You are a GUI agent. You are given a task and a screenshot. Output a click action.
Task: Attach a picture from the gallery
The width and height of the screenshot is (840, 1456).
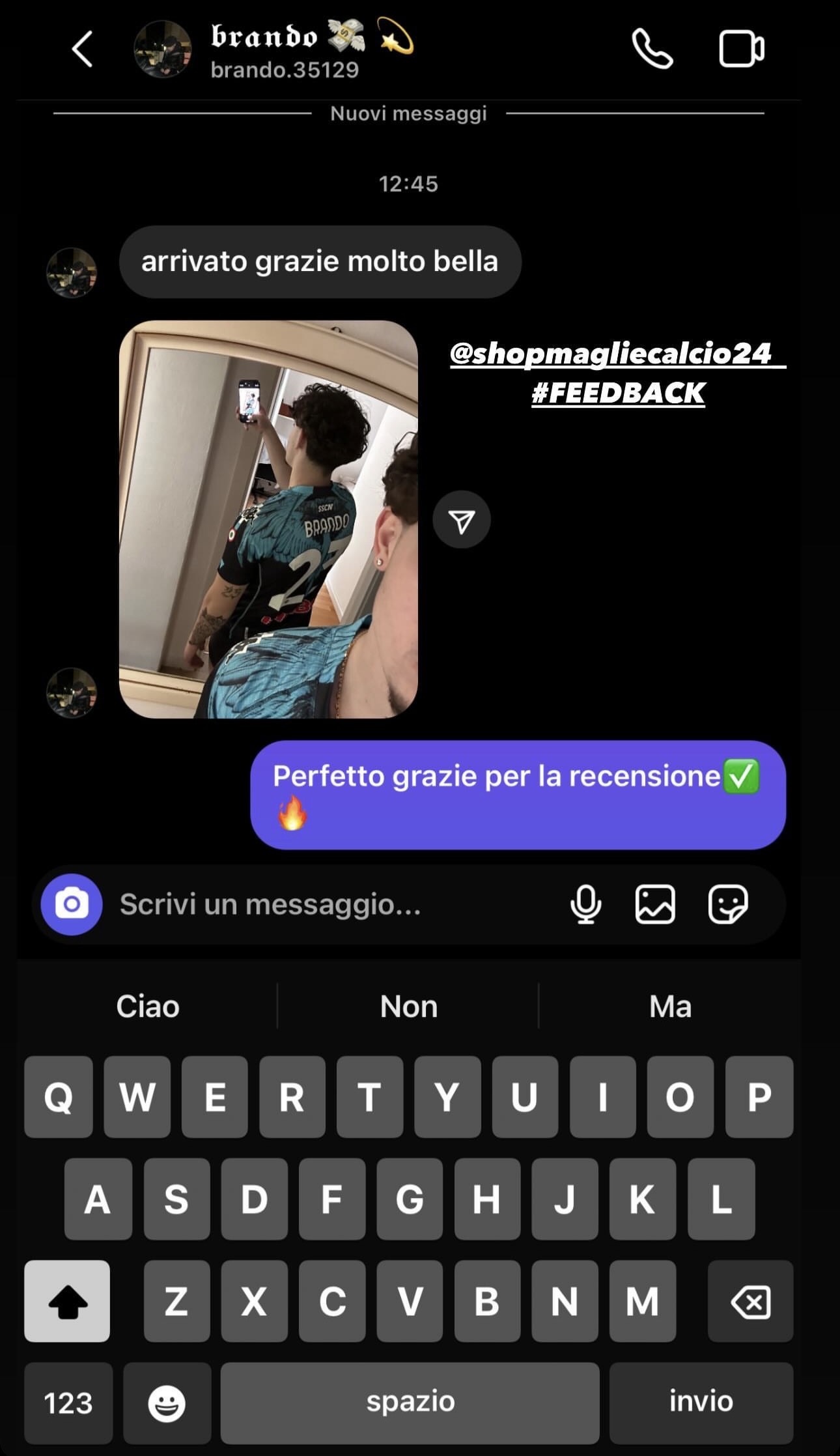coord(655,904)
